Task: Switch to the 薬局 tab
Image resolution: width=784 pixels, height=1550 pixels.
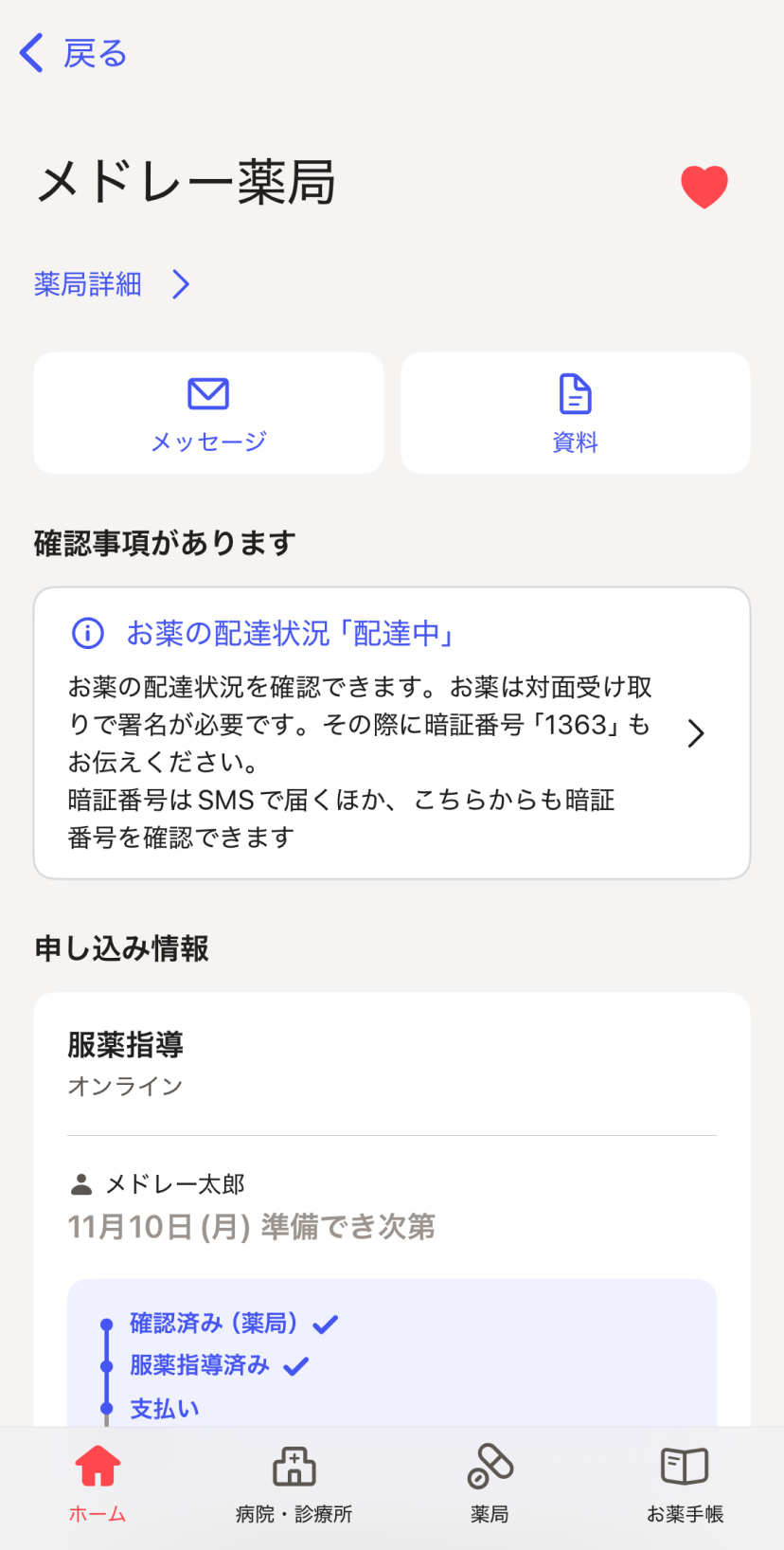Action: (490, 1484)
